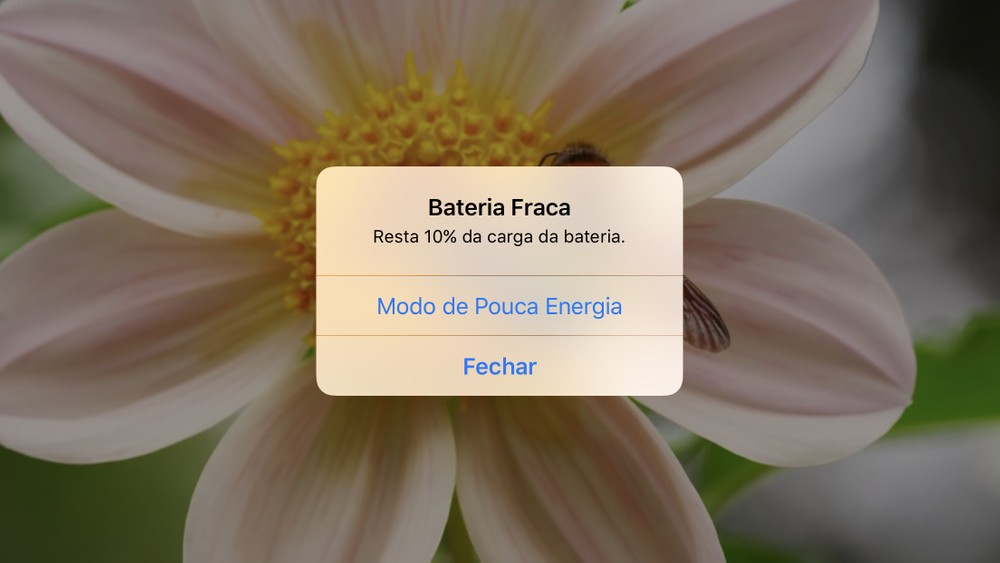Enable Modo de Pouca Energia
Screen dimensions: 1000x563
(499, 306)
